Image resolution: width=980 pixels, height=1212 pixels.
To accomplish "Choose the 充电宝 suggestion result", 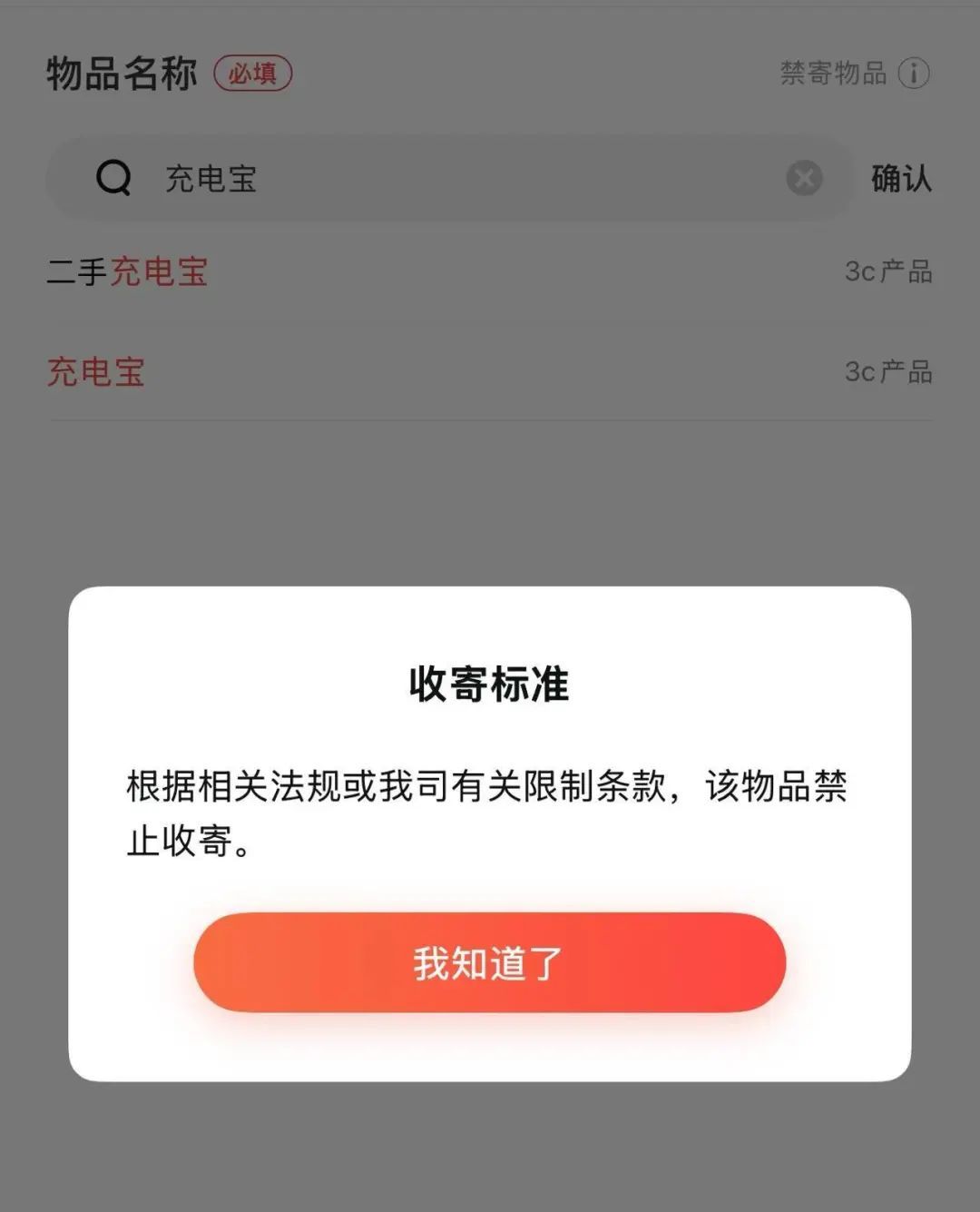I will tap(95, 375).
